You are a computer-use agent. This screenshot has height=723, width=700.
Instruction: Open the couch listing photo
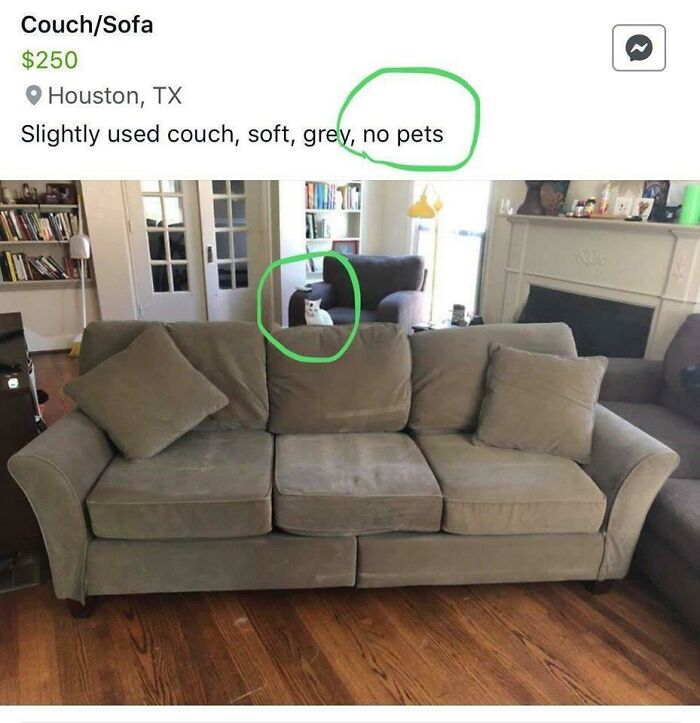[x=350, y=450]
